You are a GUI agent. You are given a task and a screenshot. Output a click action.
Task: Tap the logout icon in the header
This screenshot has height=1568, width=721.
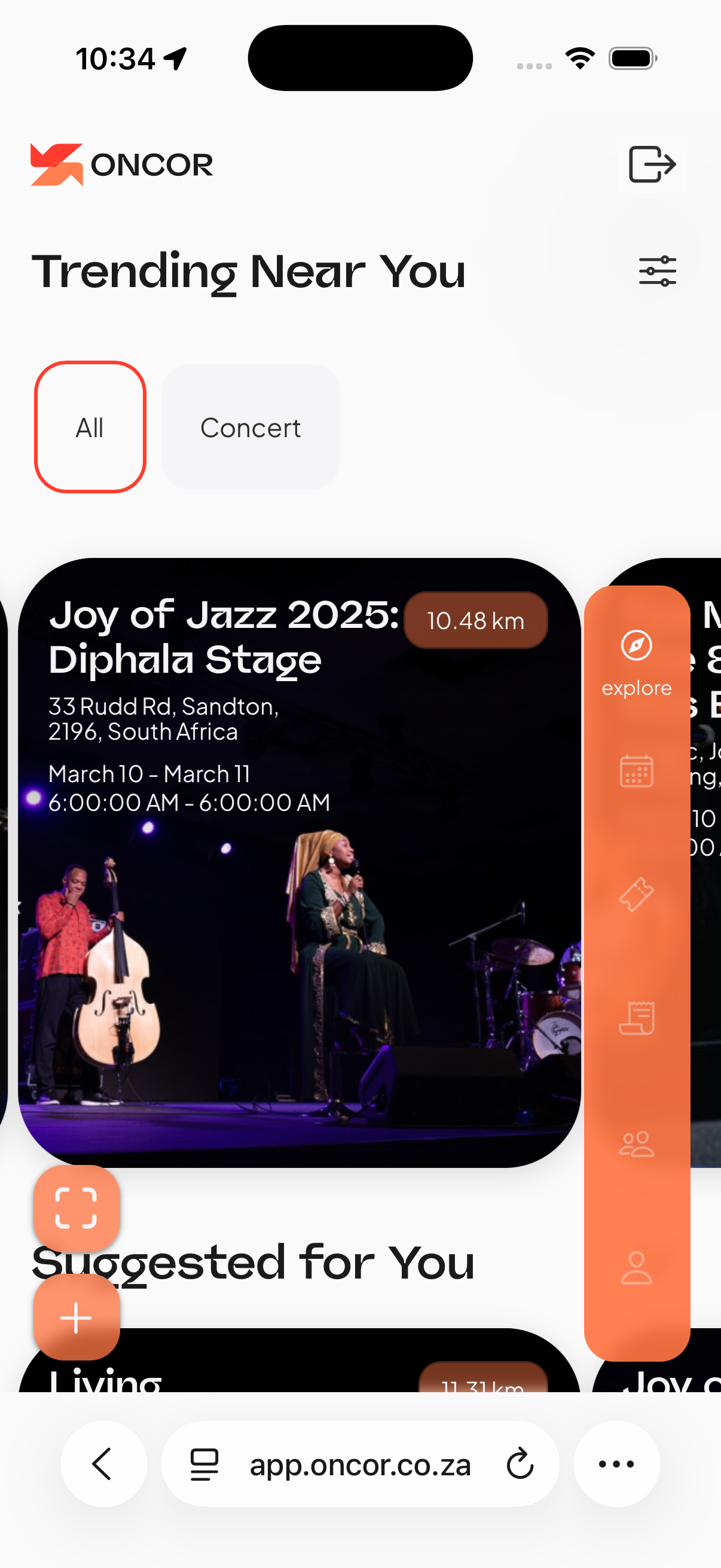point(652,164)
